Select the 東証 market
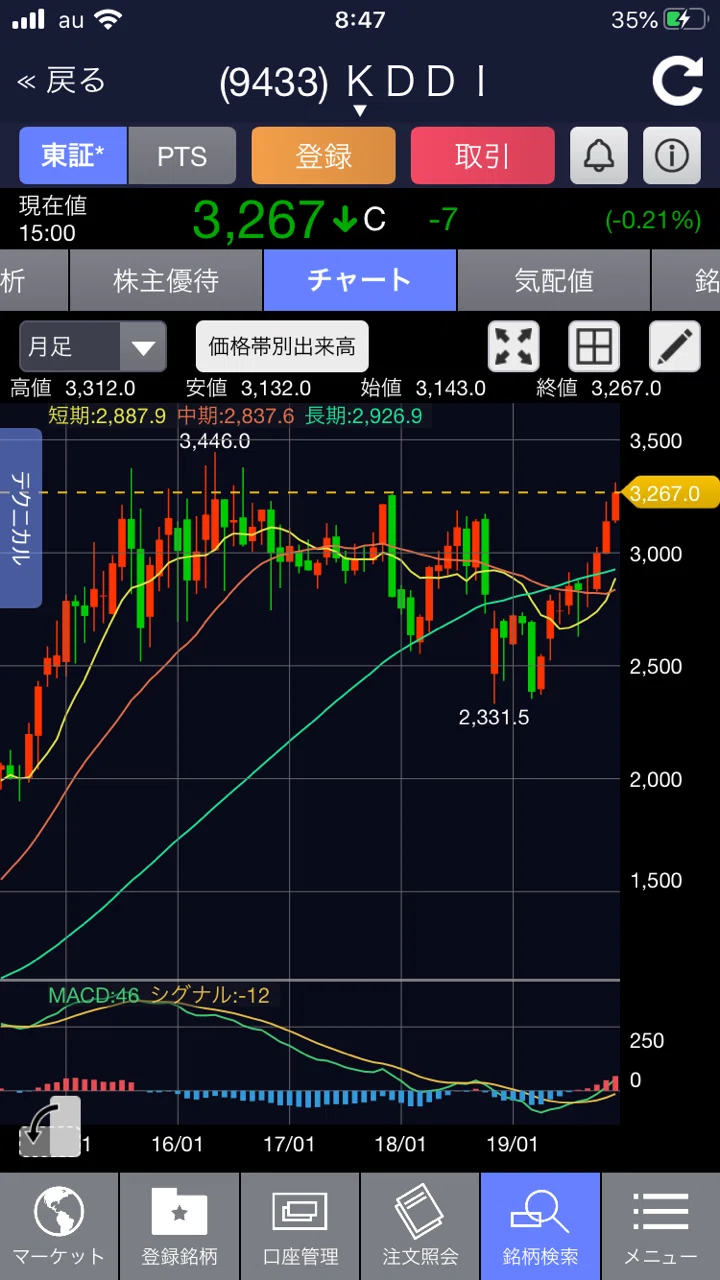Screen dimensions: 720x1280 (x=73, y=156)
